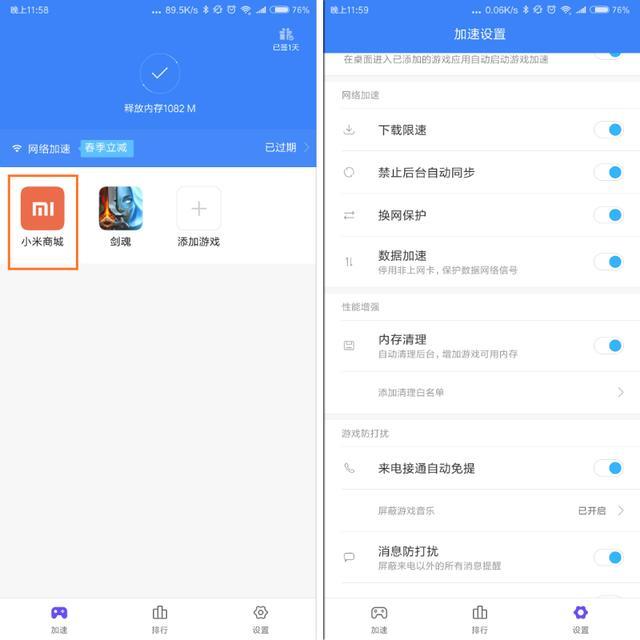
Task: Toggle the 下载限速 switch
Action: (607, 130)
